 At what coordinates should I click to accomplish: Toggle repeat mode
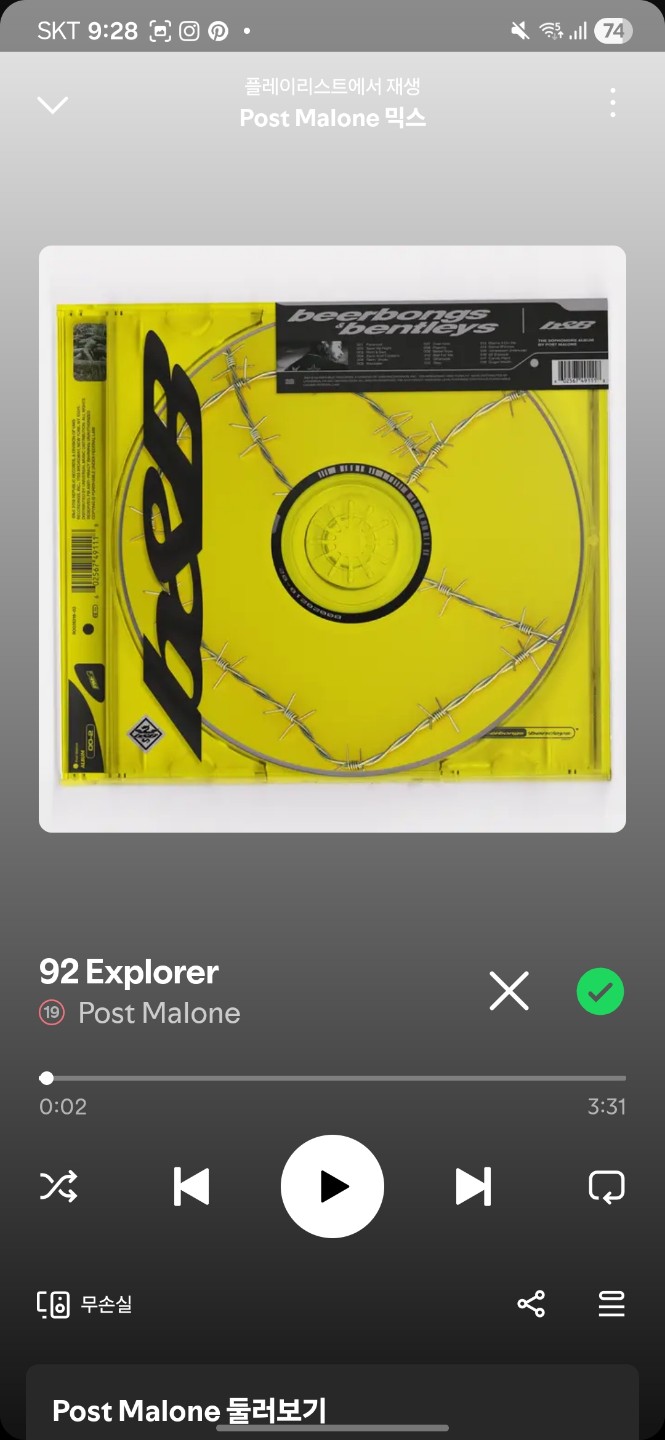click(x=606, y=1186)
